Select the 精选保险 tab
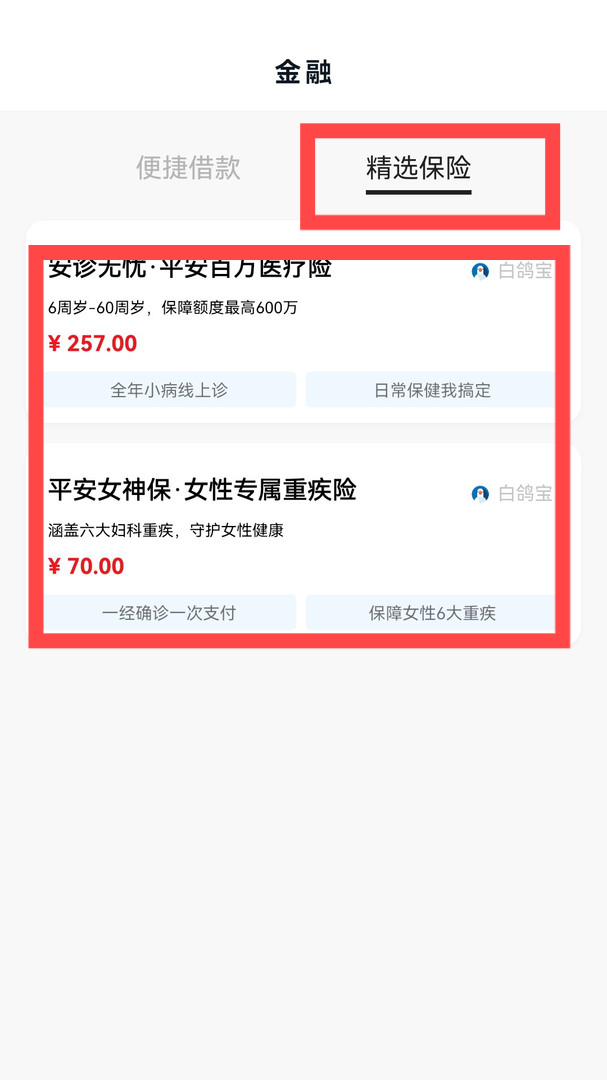This screenshot has height=1080, width=607. point(418,167)
